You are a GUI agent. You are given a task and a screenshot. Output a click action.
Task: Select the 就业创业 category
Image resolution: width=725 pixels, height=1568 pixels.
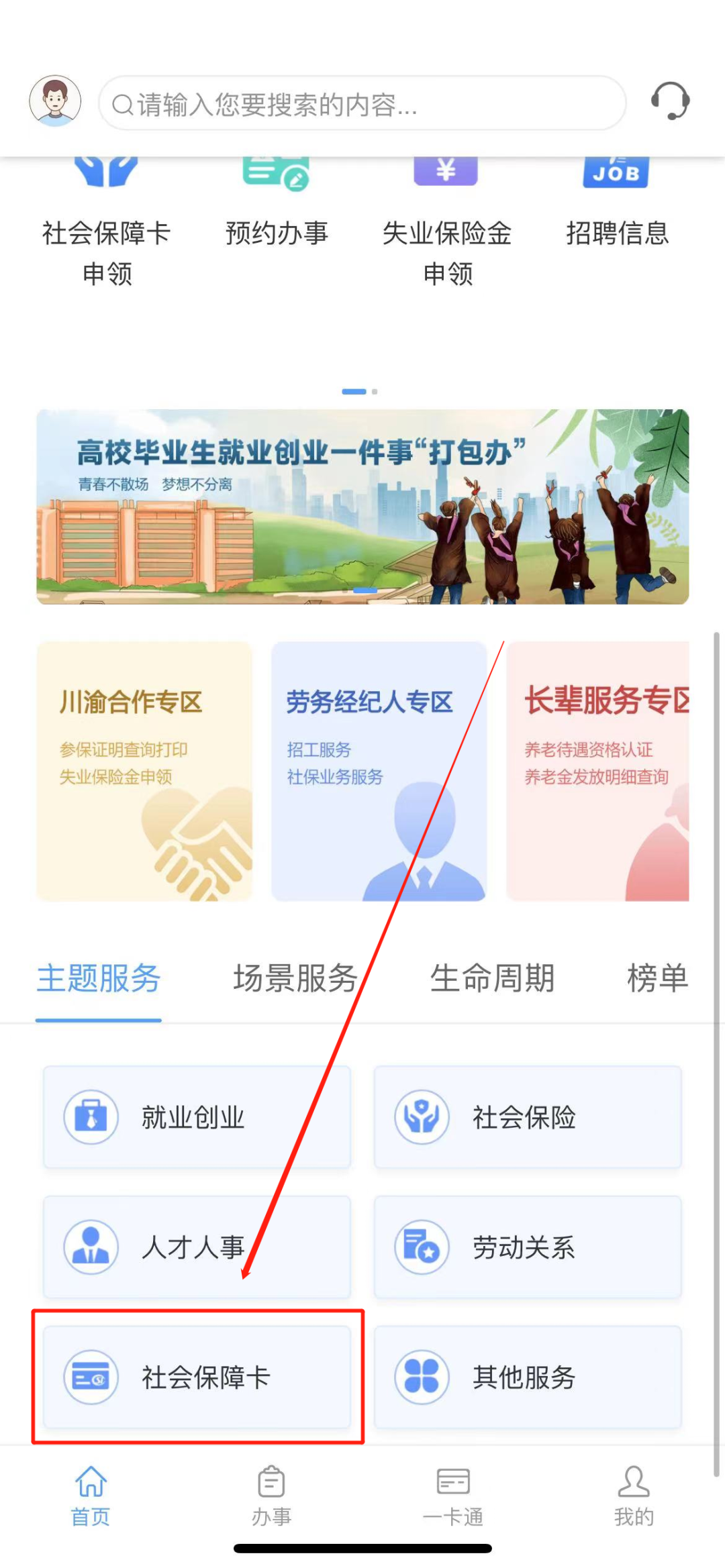tap(197, 1117)
